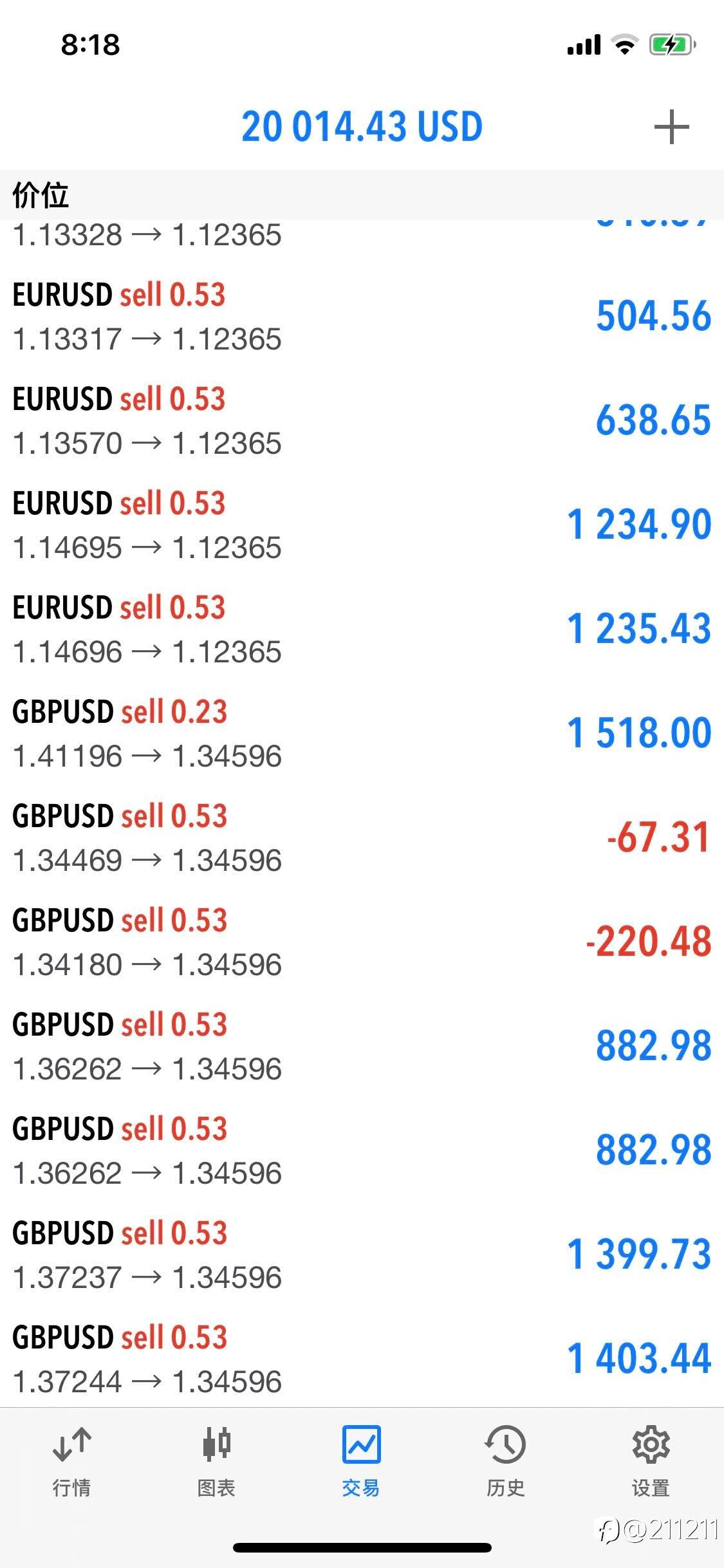Add a new order with plus icon
724x1568 pixels.
coord(671,127)
